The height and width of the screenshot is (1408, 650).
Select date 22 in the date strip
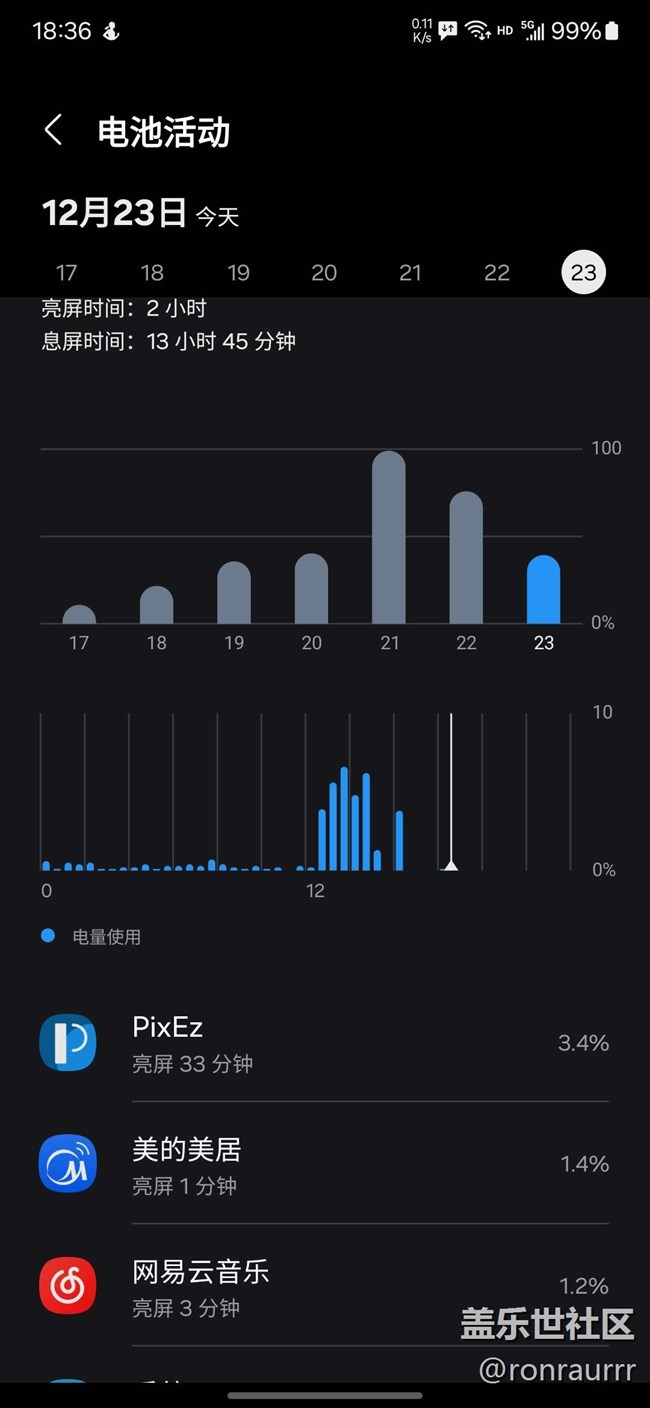(x=497, y=273)
